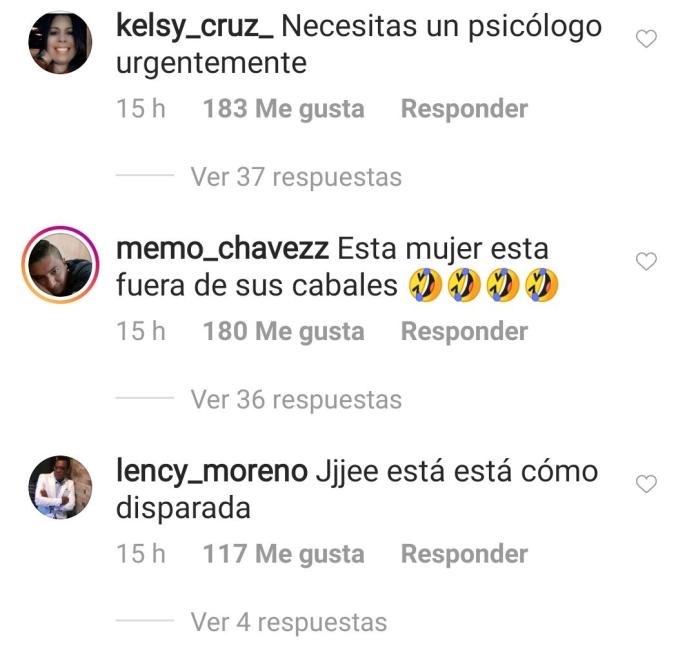The image size is (696, 653).
Task: View the 117 Me gusta on lency_moreno's comment
Action: pyautogui.click(x=283, y=554)
